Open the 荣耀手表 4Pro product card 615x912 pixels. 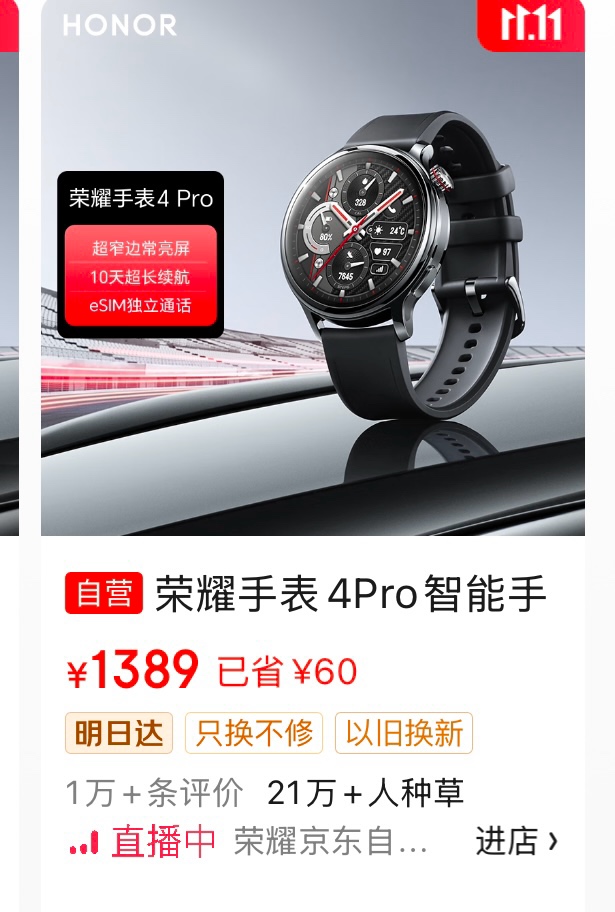click(x=350, y=595)
